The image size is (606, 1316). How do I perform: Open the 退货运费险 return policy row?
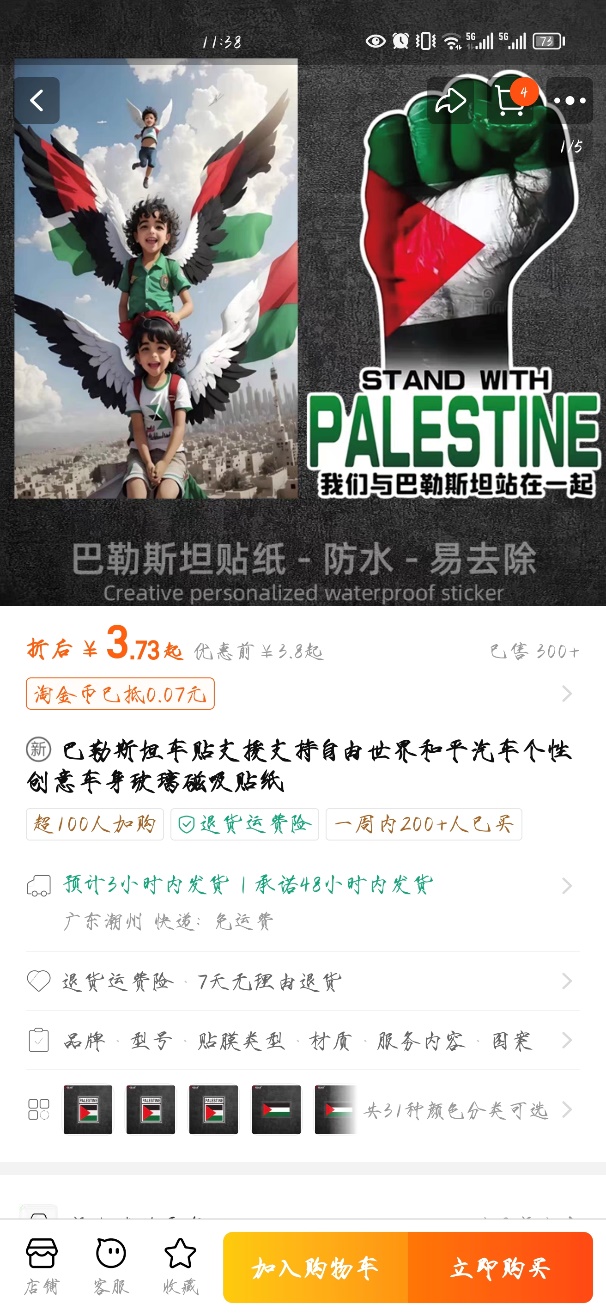[x=300, y=981]
